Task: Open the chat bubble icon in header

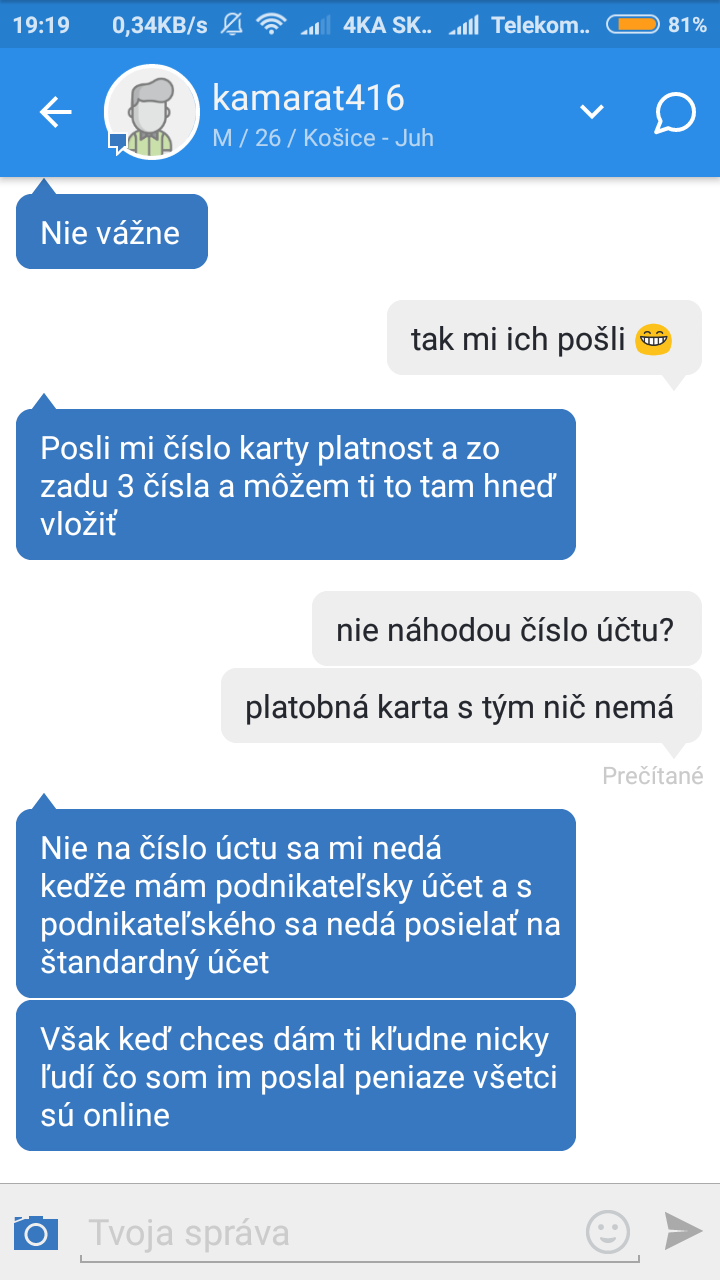Action: click(675, 113)
